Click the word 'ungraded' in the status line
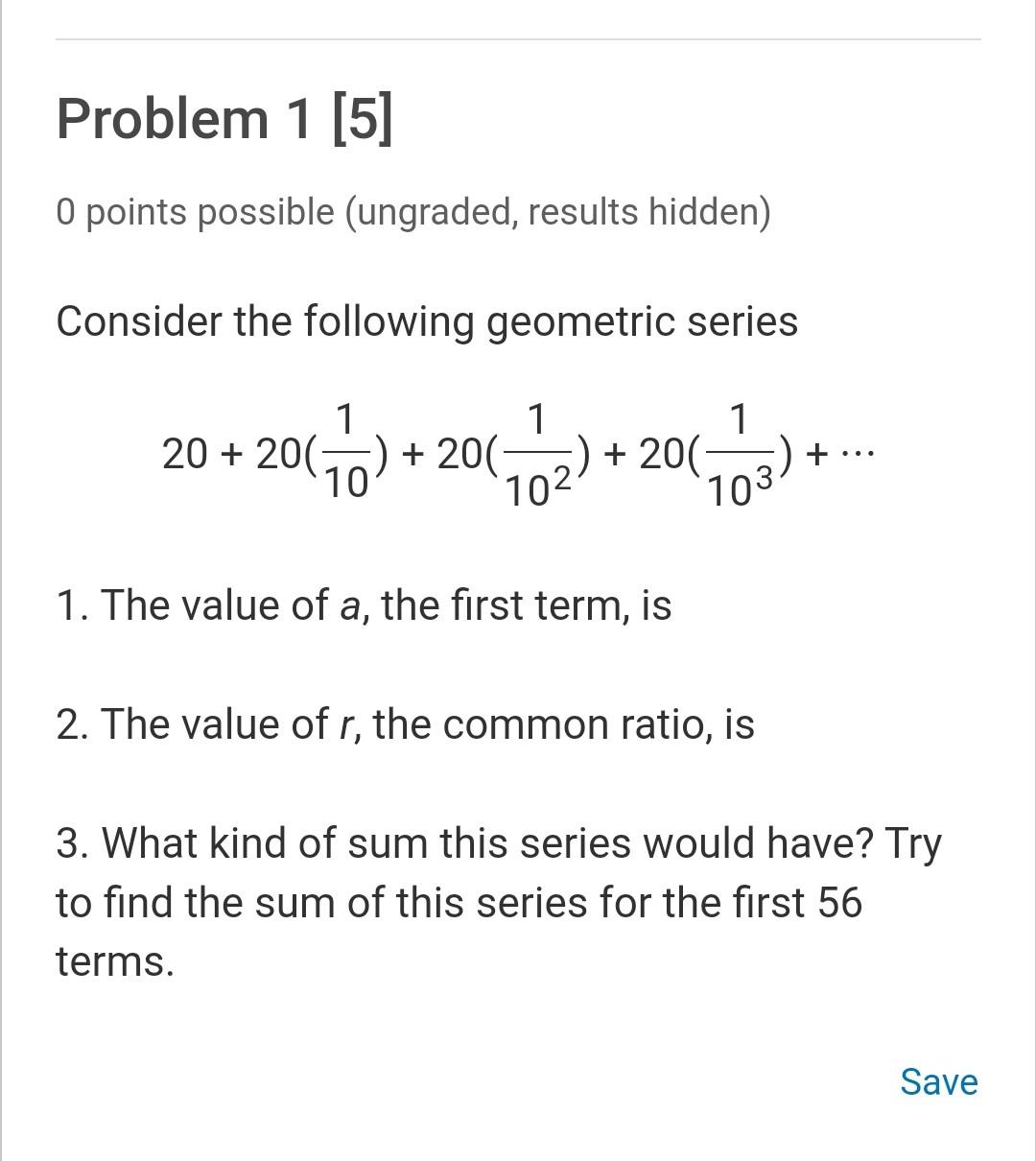Screen dimensions: 1036x1161 point(439,212)
